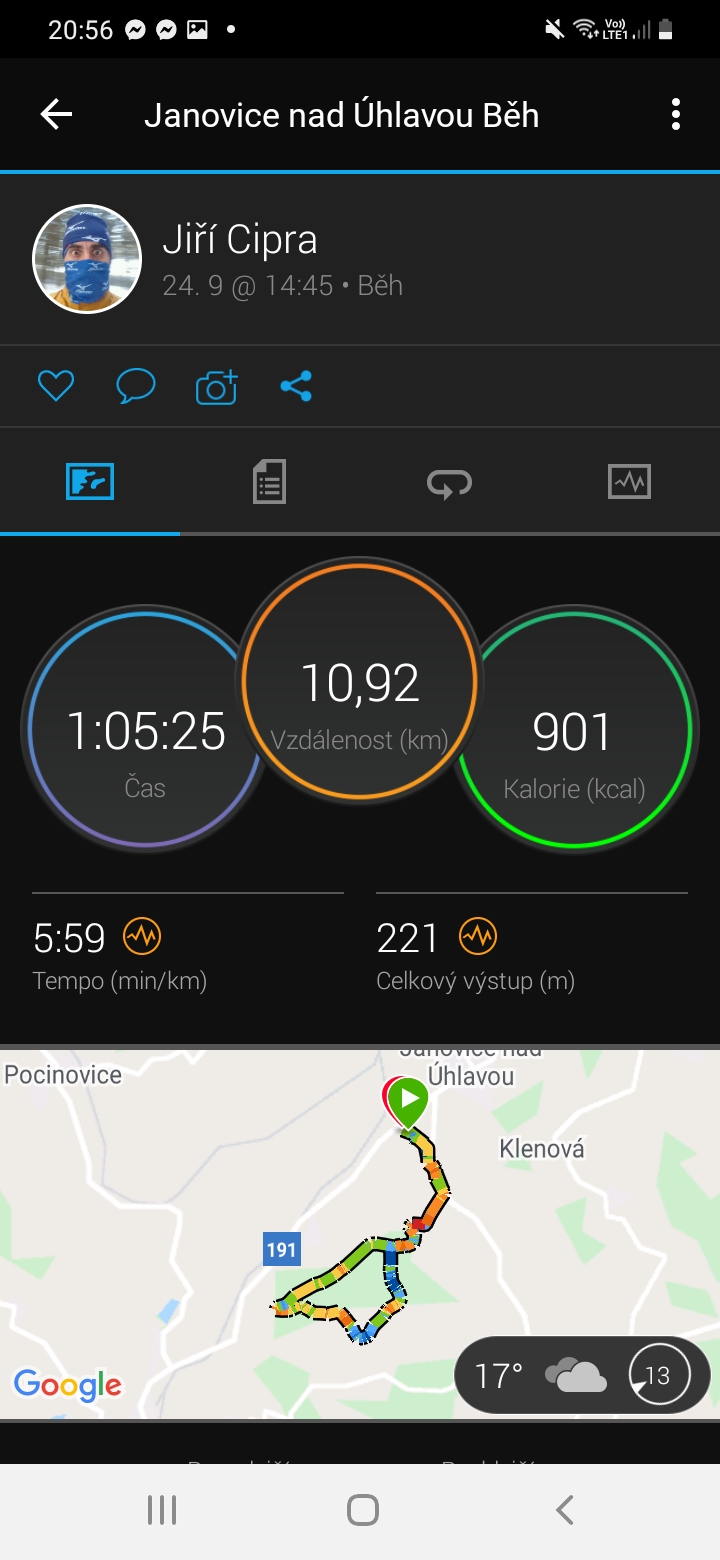Like this run with the heart icon
This screenshot has width=720, height=1560.
click(56, 386)
